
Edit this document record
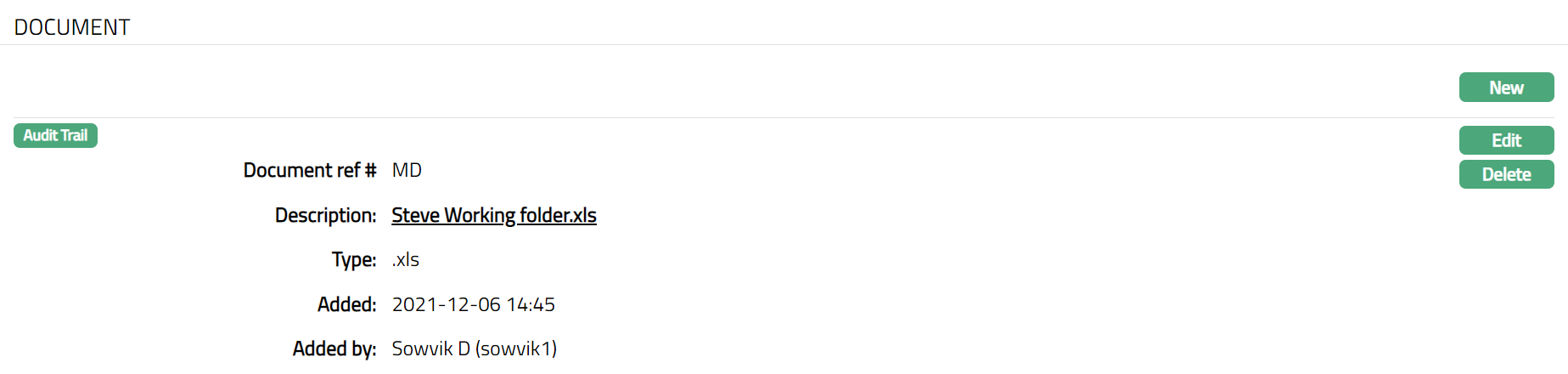click(1506, 140)
